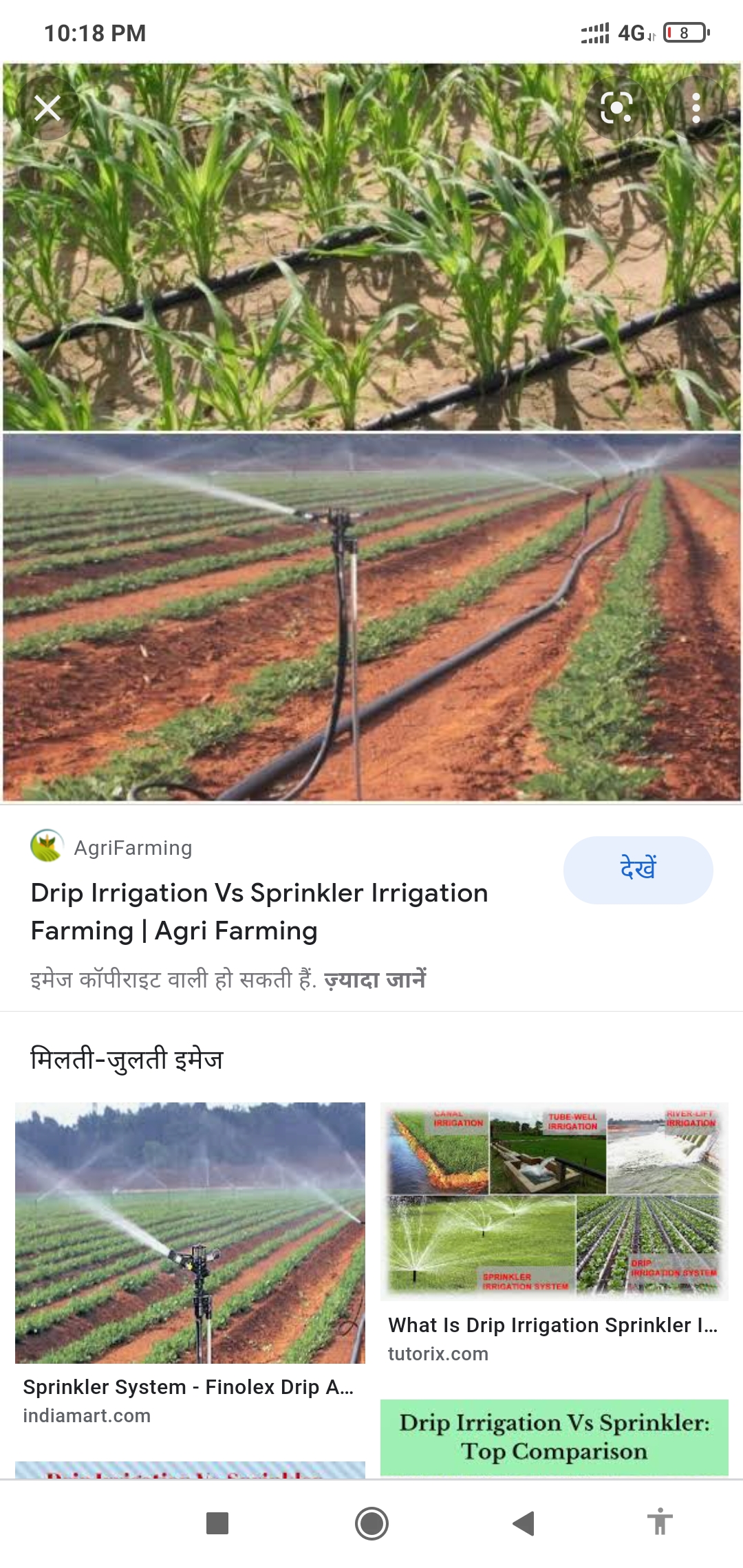Image resolution: width=743 pixels, height=1568 pixels.
Task: Search this image with Lens
Action: pos(616,108)
